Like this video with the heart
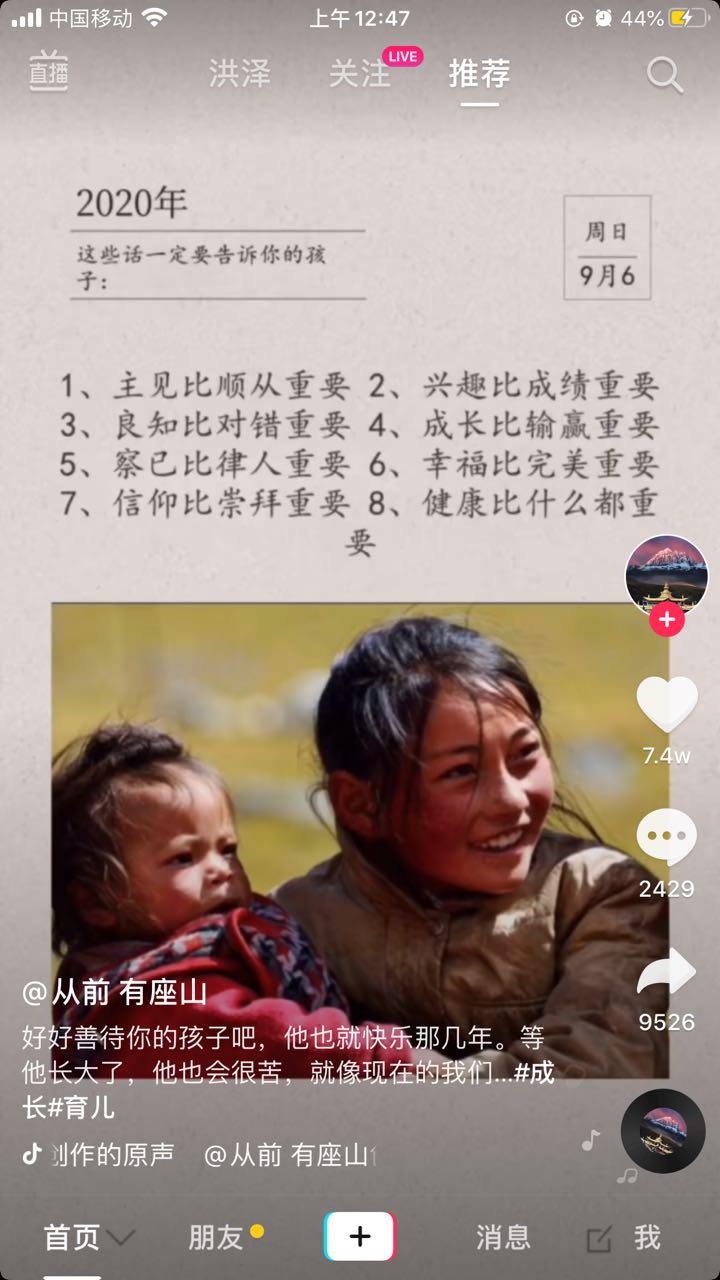 click(667, 705)
